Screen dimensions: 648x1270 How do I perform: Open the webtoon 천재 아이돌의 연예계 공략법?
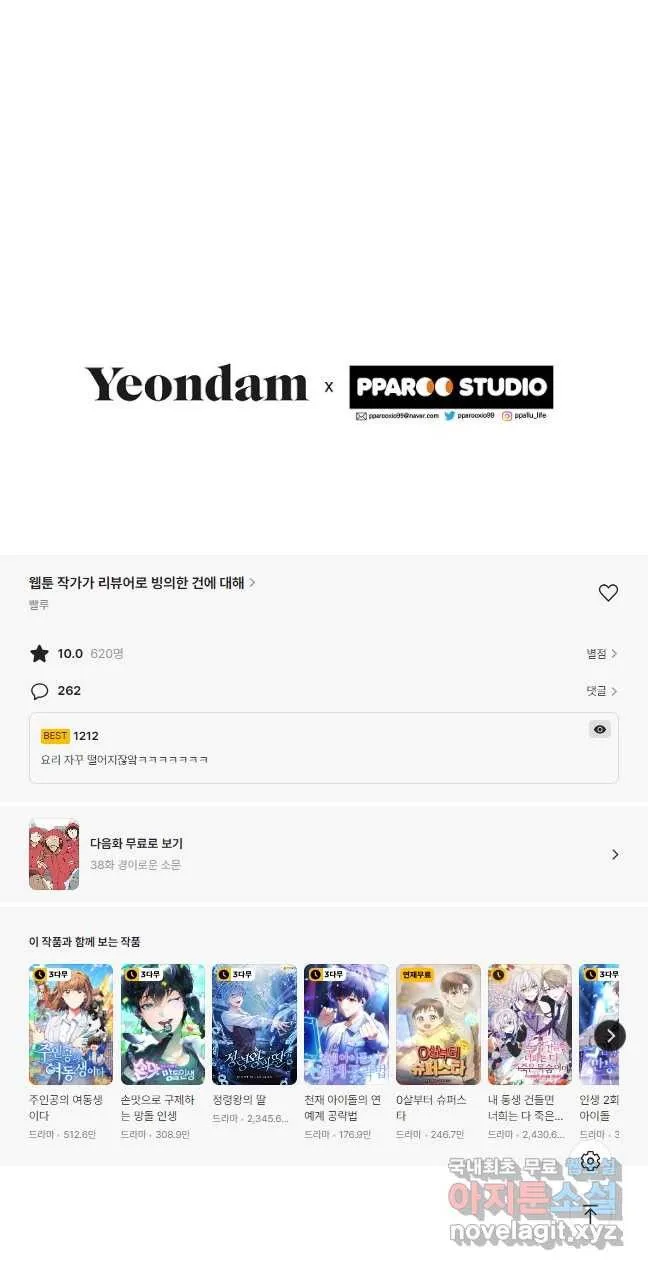[x=346, y=1052]
